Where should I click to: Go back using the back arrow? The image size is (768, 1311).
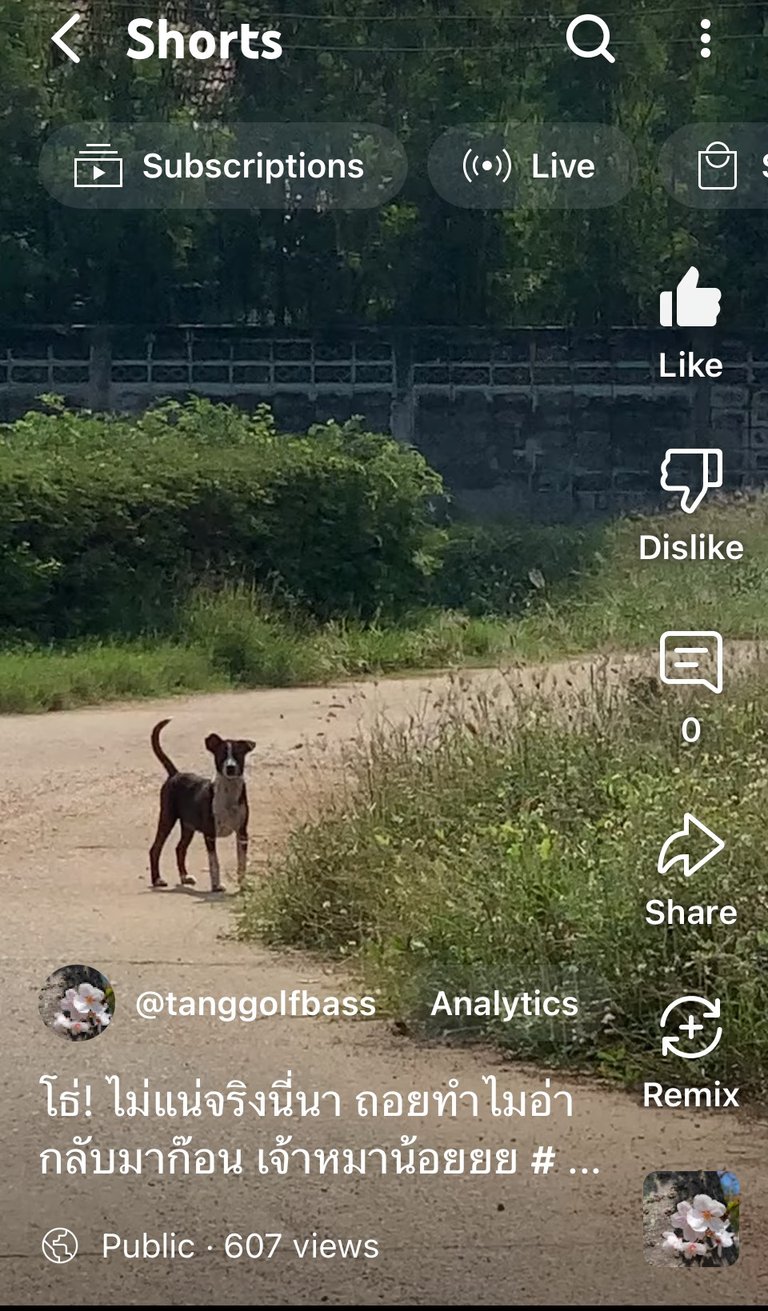click(x=66, y=40)
